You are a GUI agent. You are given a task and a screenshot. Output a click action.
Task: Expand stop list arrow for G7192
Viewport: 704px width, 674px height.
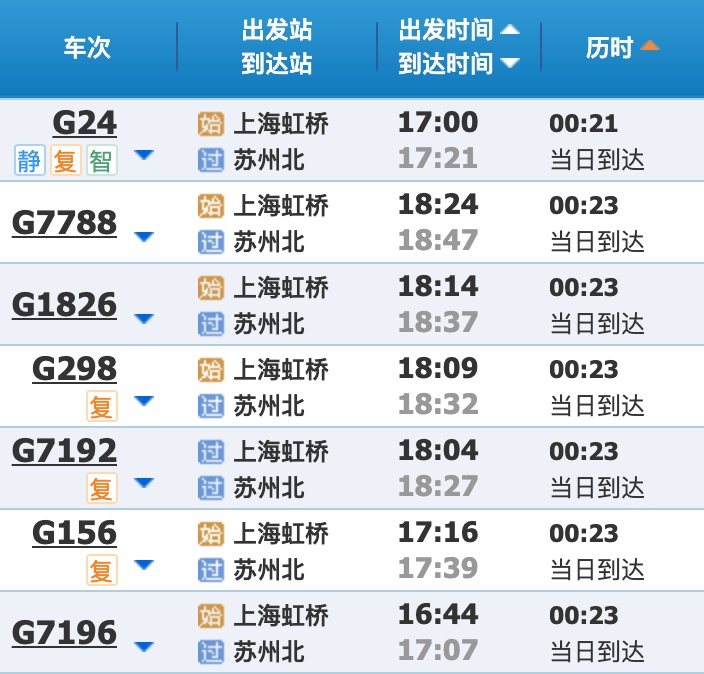pos(144,483)
